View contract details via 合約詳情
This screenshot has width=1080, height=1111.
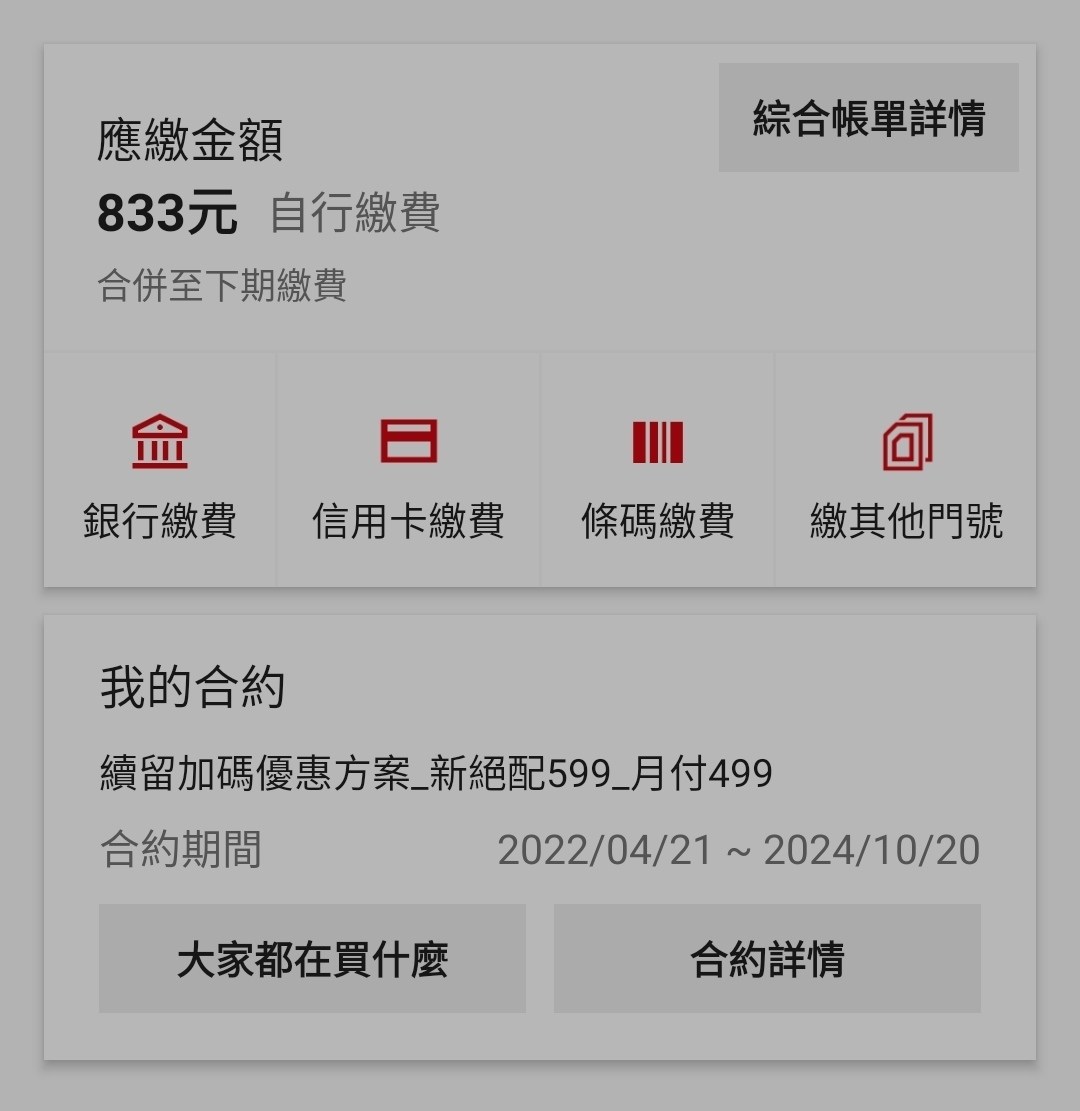pos(767,958)
